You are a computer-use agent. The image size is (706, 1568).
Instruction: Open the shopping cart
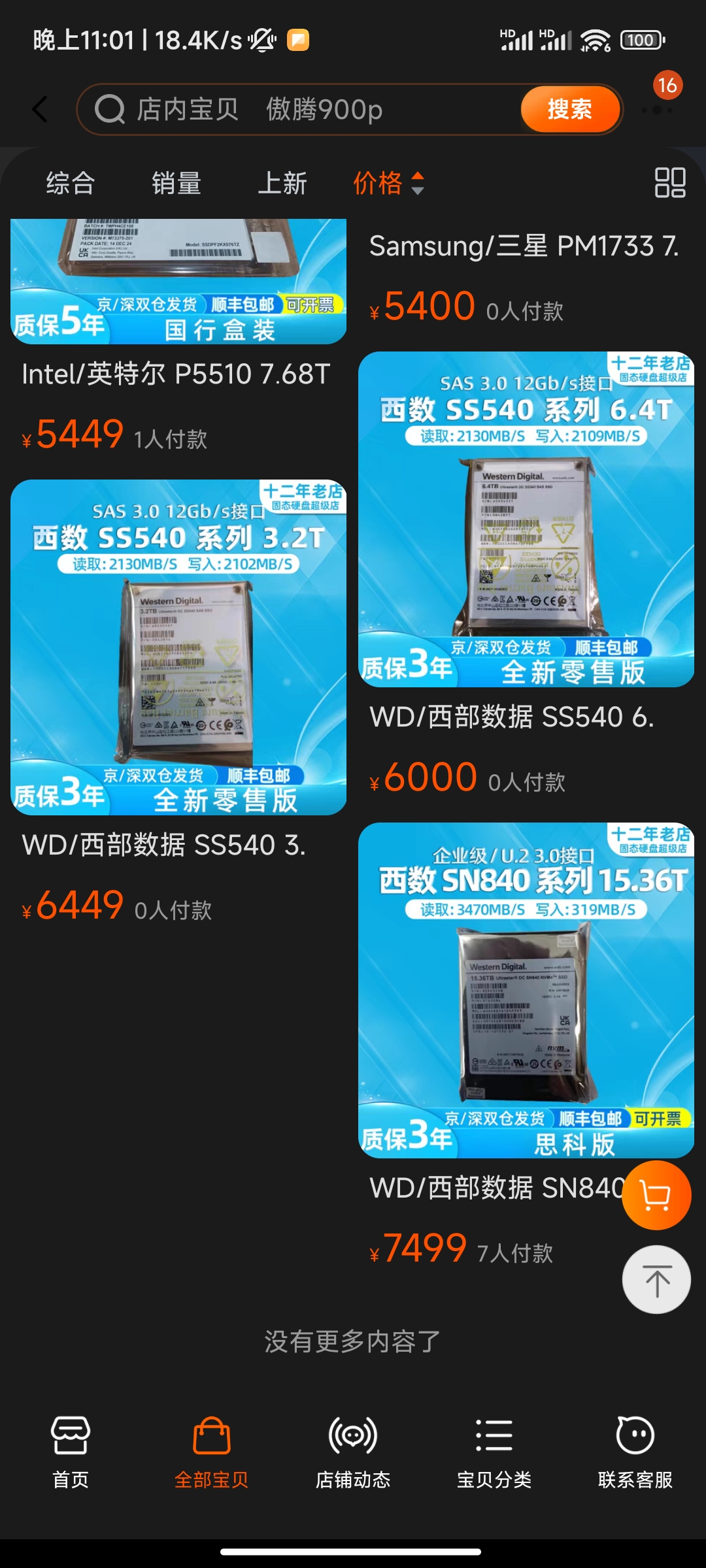point(656,1194)
